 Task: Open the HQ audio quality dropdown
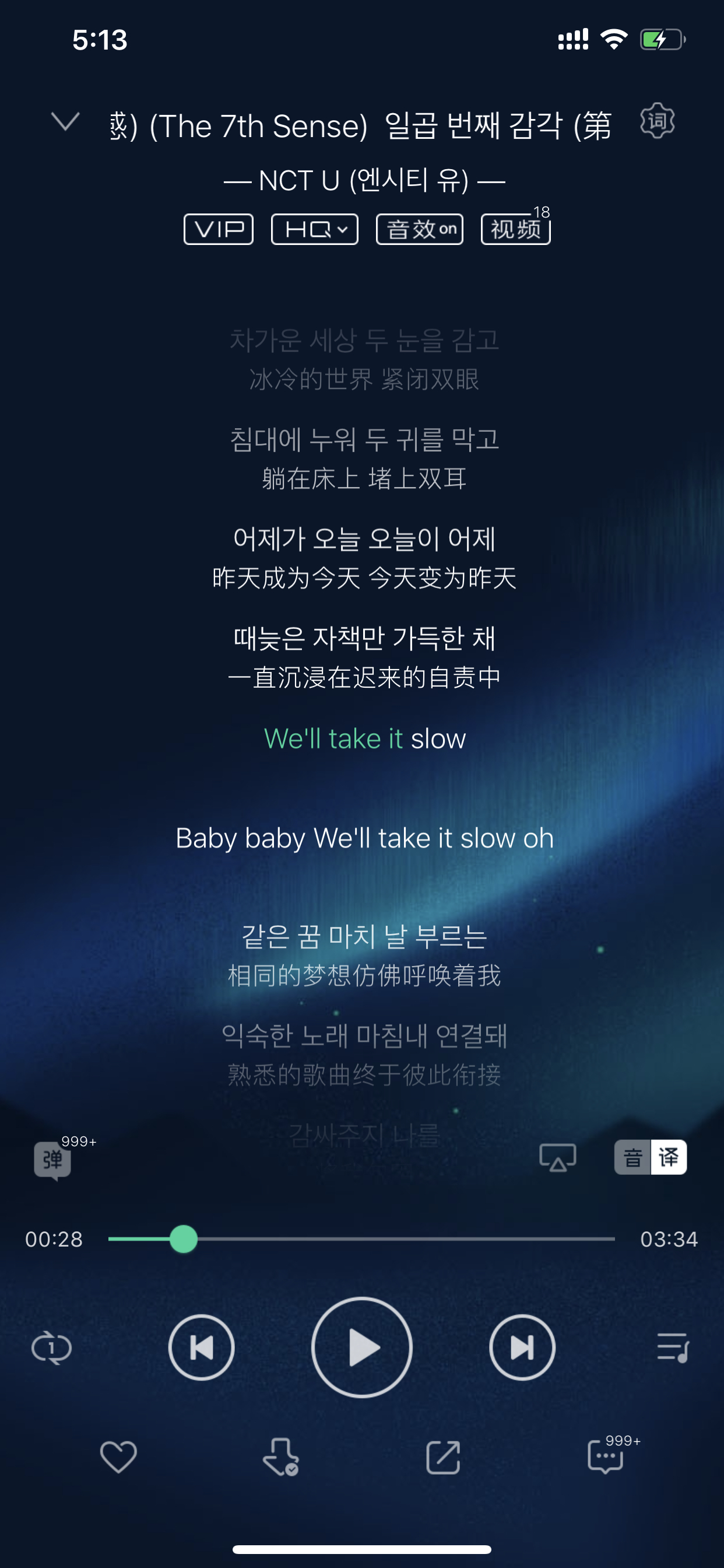tap(315, 229)
